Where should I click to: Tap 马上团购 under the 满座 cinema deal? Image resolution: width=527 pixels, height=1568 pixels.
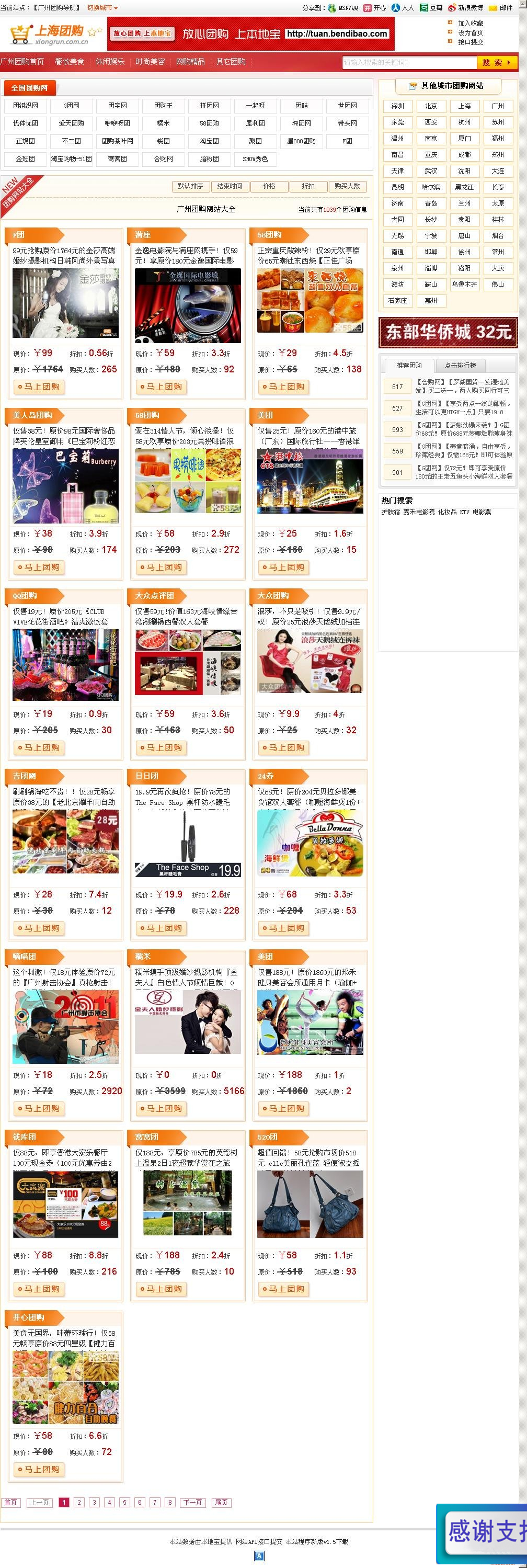click(x=161, y=387)
